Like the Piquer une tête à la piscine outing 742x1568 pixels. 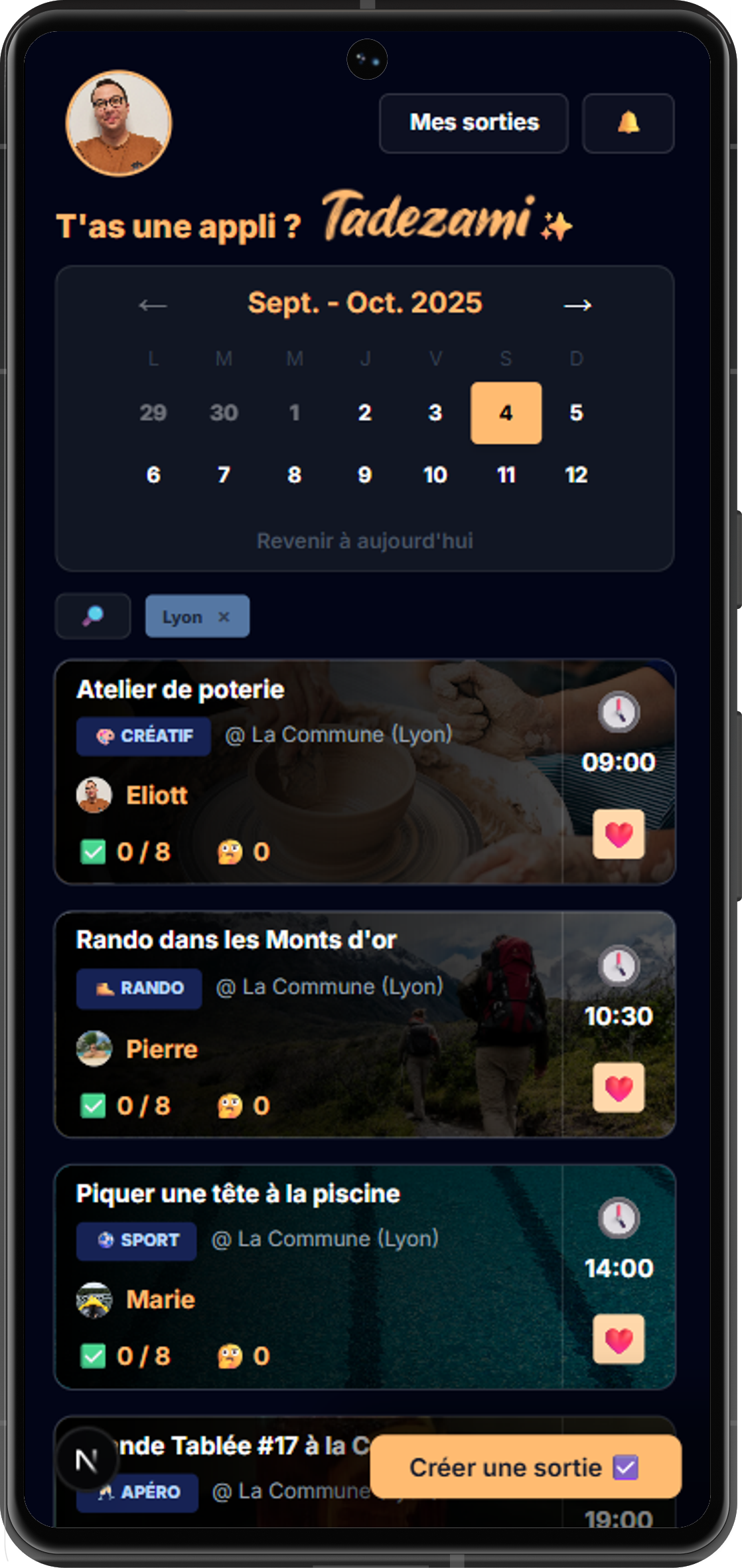tap(619, 1339)
